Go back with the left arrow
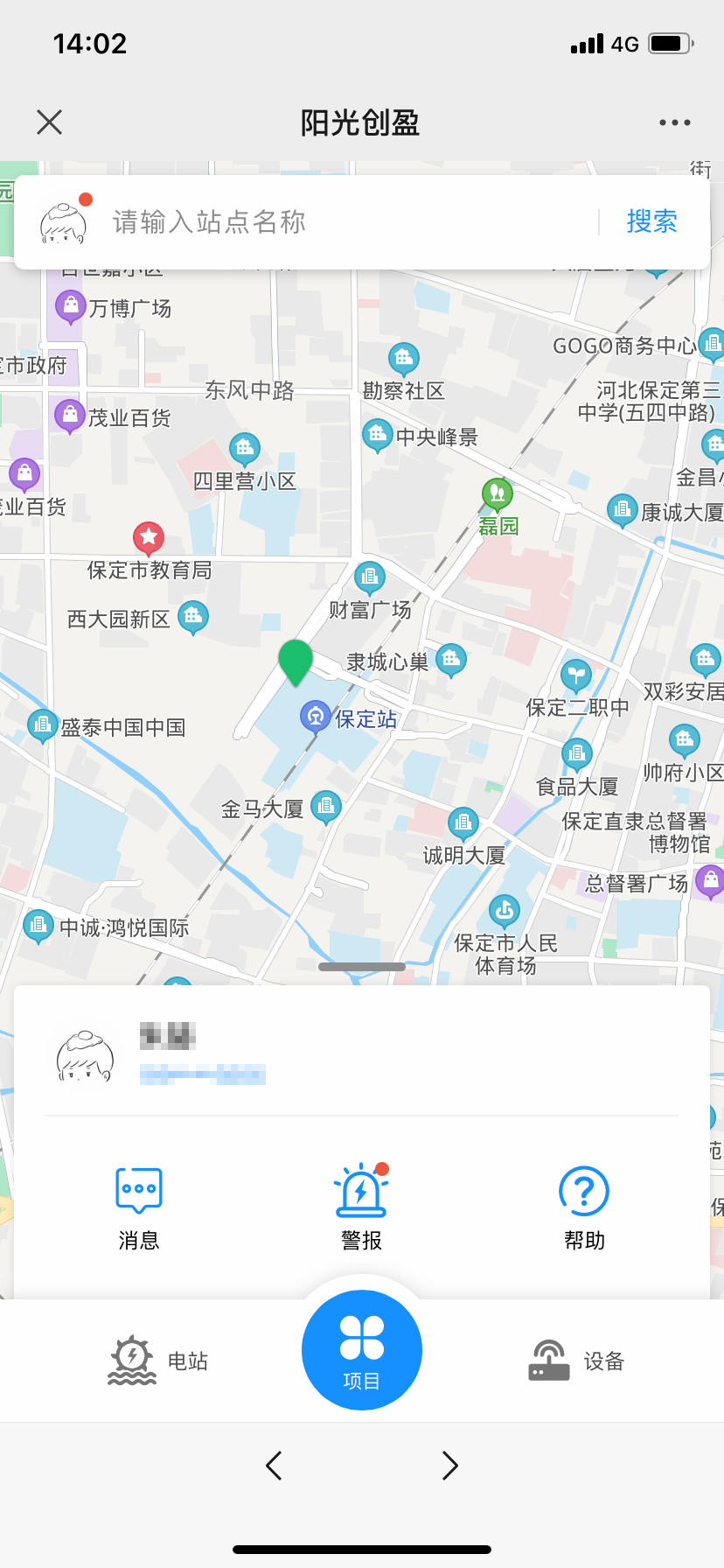 coord(274,1466)
